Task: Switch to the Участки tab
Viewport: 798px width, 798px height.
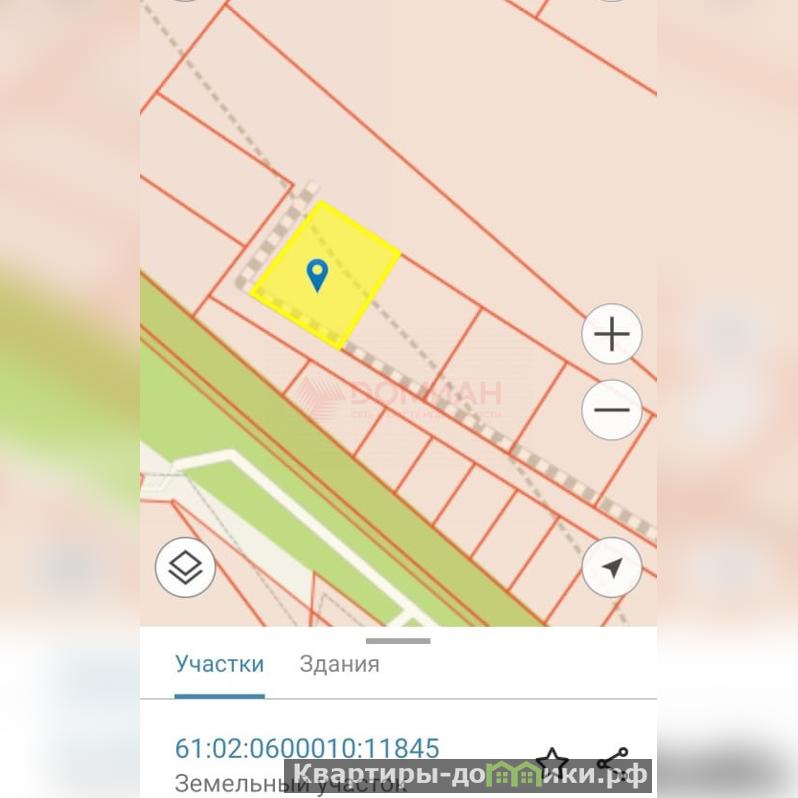Action: coord(219,664)
